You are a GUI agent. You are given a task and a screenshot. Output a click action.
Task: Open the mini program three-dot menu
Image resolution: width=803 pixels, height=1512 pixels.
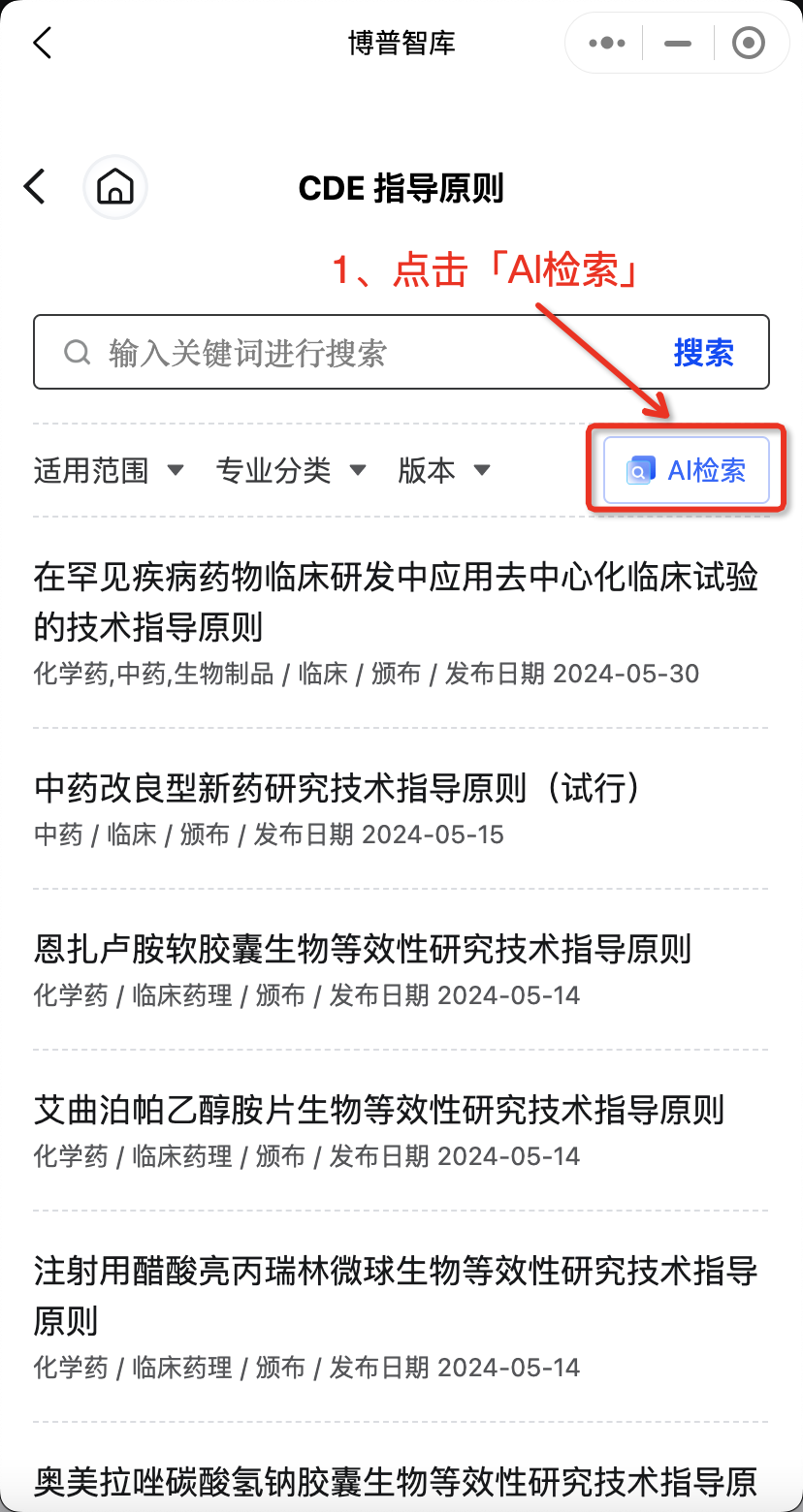[x=607, y=44]
